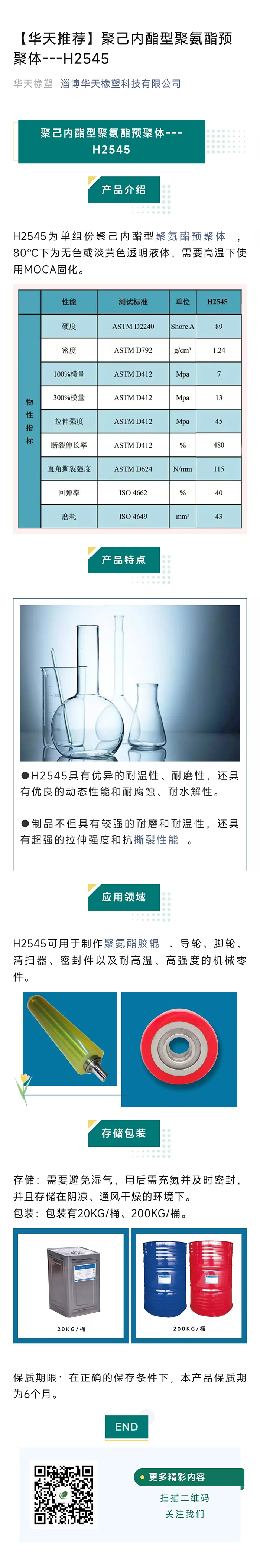Open the 聚氨酯预聚体 keyword link

191,236
